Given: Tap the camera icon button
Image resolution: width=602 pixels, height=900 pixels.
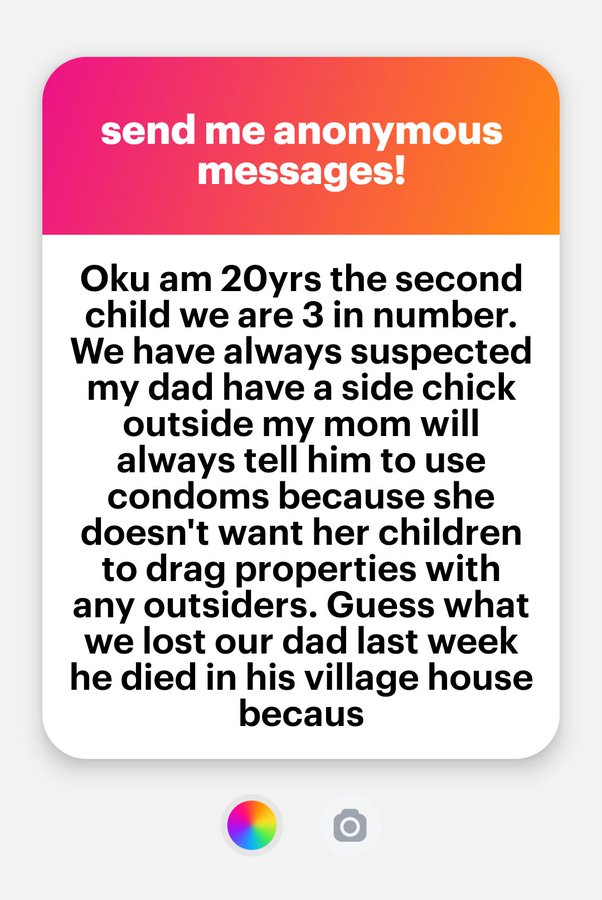Looking at the screenshot, I should 349,826.
